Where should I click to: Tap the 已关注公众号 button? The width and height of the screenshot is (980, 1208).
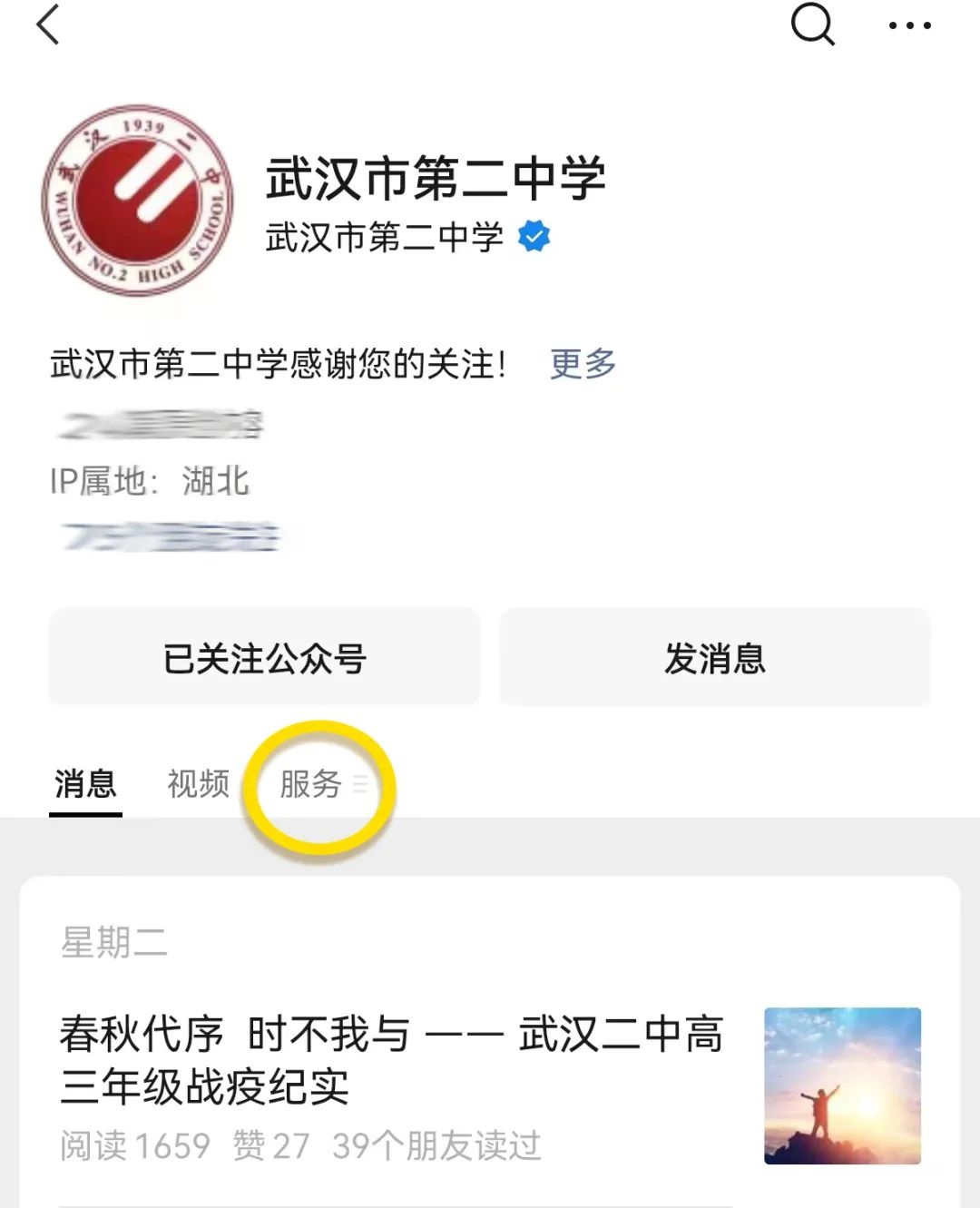pyautogui.click(x=264, y=657)
